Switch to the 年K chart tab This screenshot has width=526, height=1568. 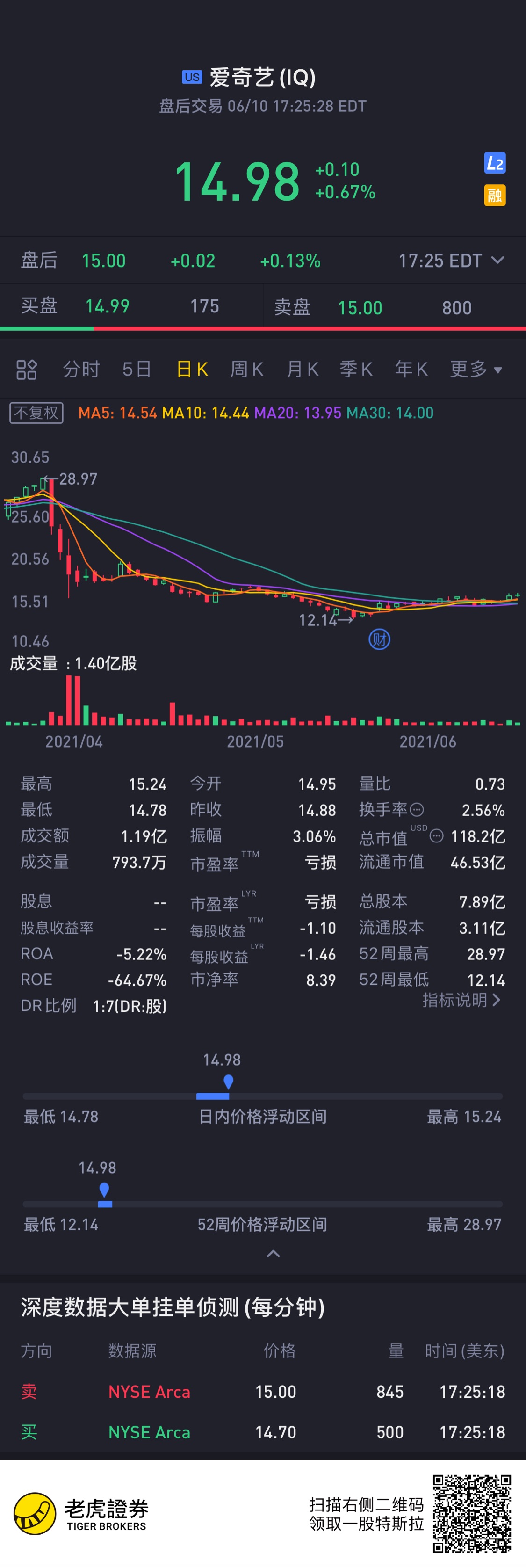[x=411, y=369]
